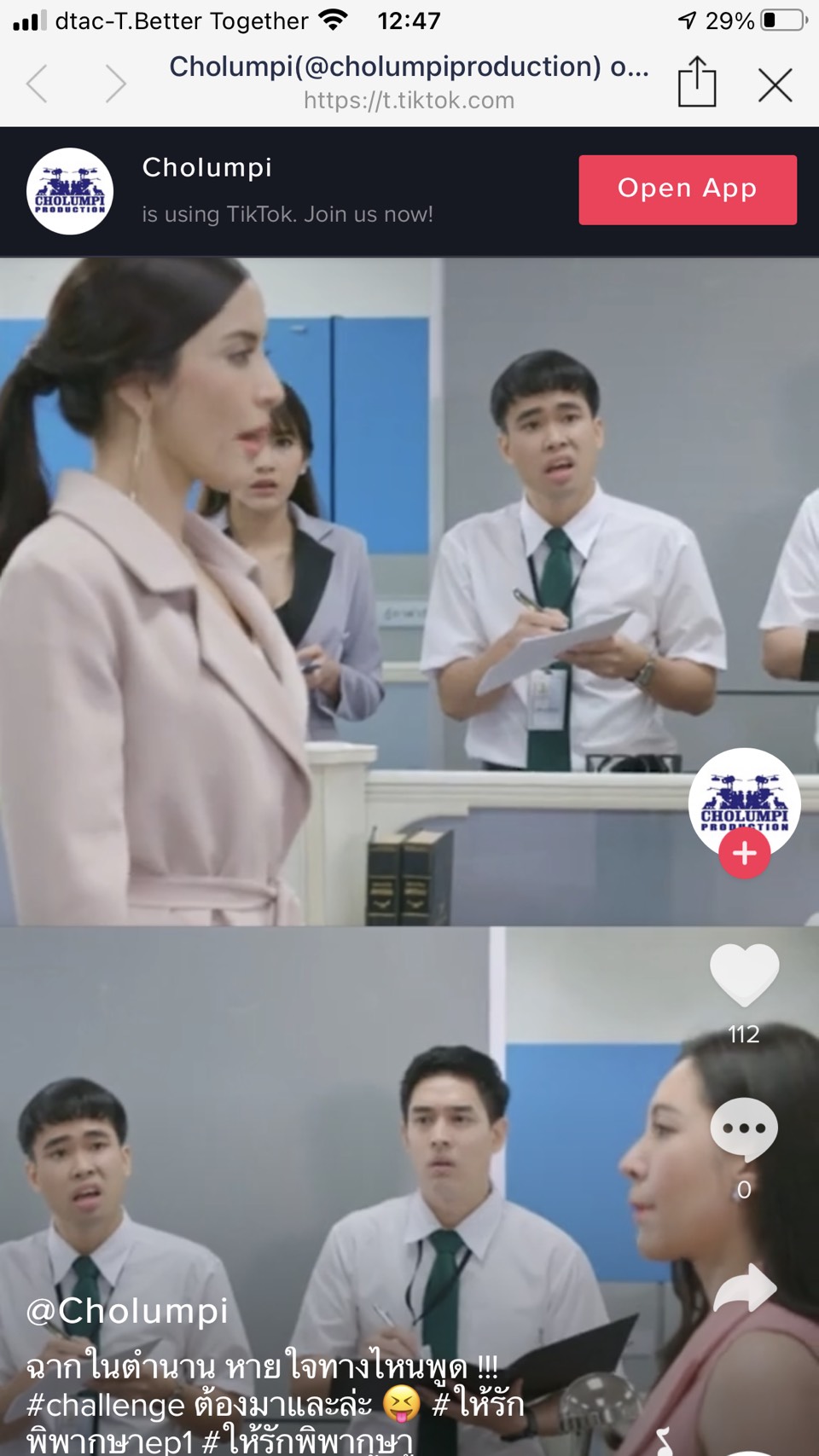Open the @Cholumpi username link
The height and width of the screenshot is (1456, 819).
tap(127, 1311)
